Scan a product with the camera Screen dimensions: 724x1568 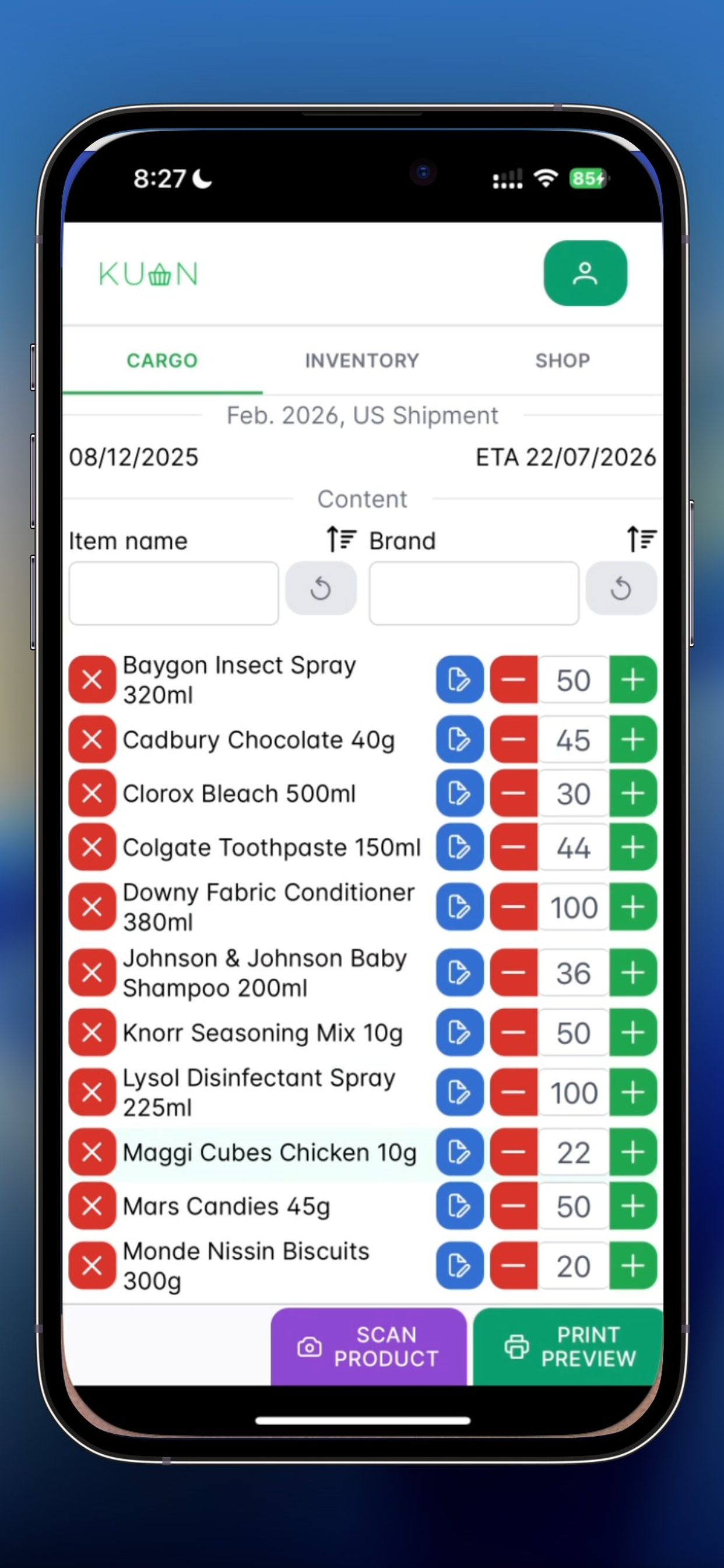coord(368,1346)
